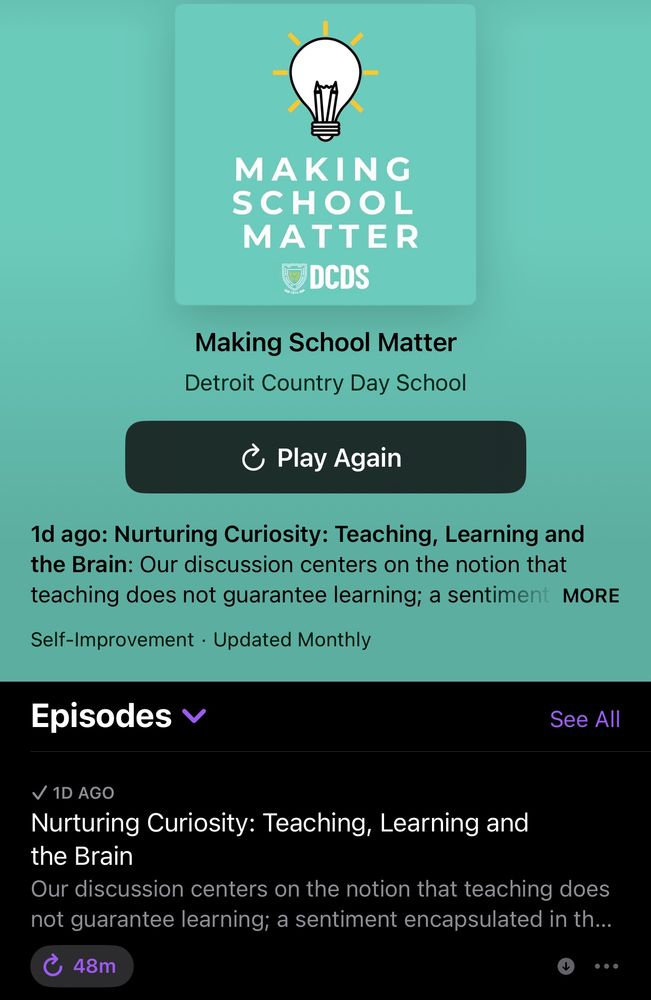The image size is (651, 1000).
Task: Tap the Play Again button
Action: 325,457
